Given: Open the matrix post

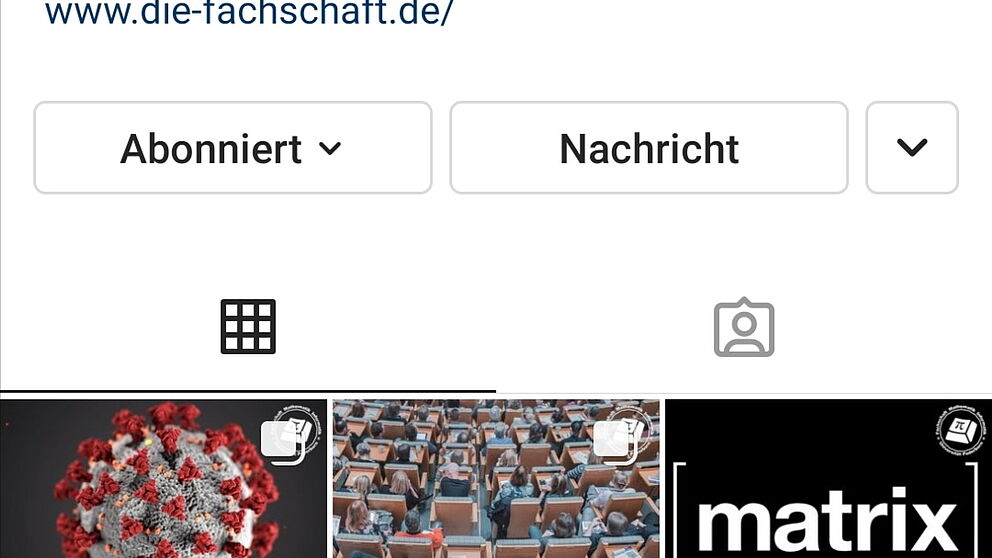Looking at the screenshot, I should click(826, 480).
